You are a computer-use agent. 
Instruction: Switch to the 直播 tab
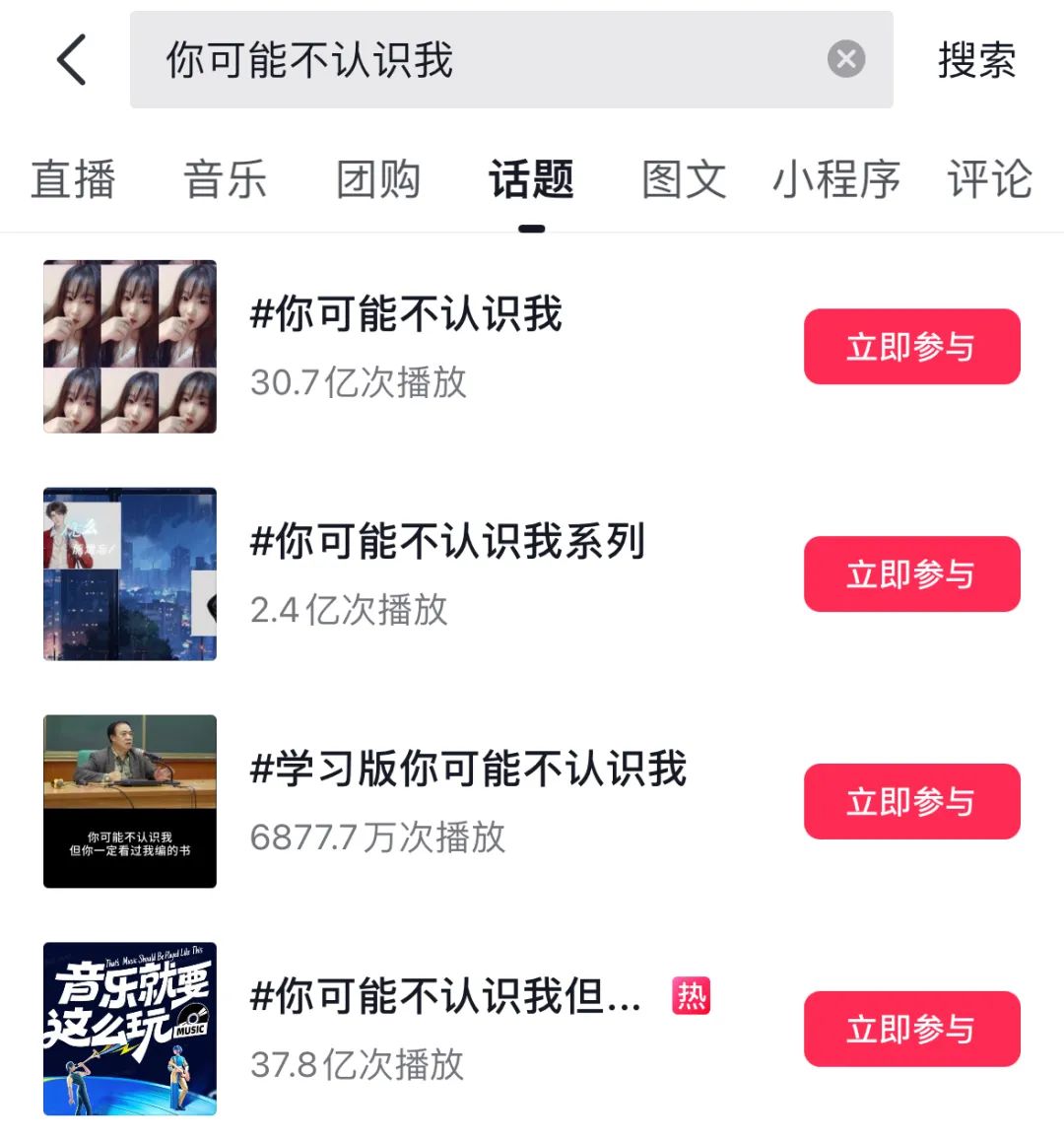(x=74, y=180)
